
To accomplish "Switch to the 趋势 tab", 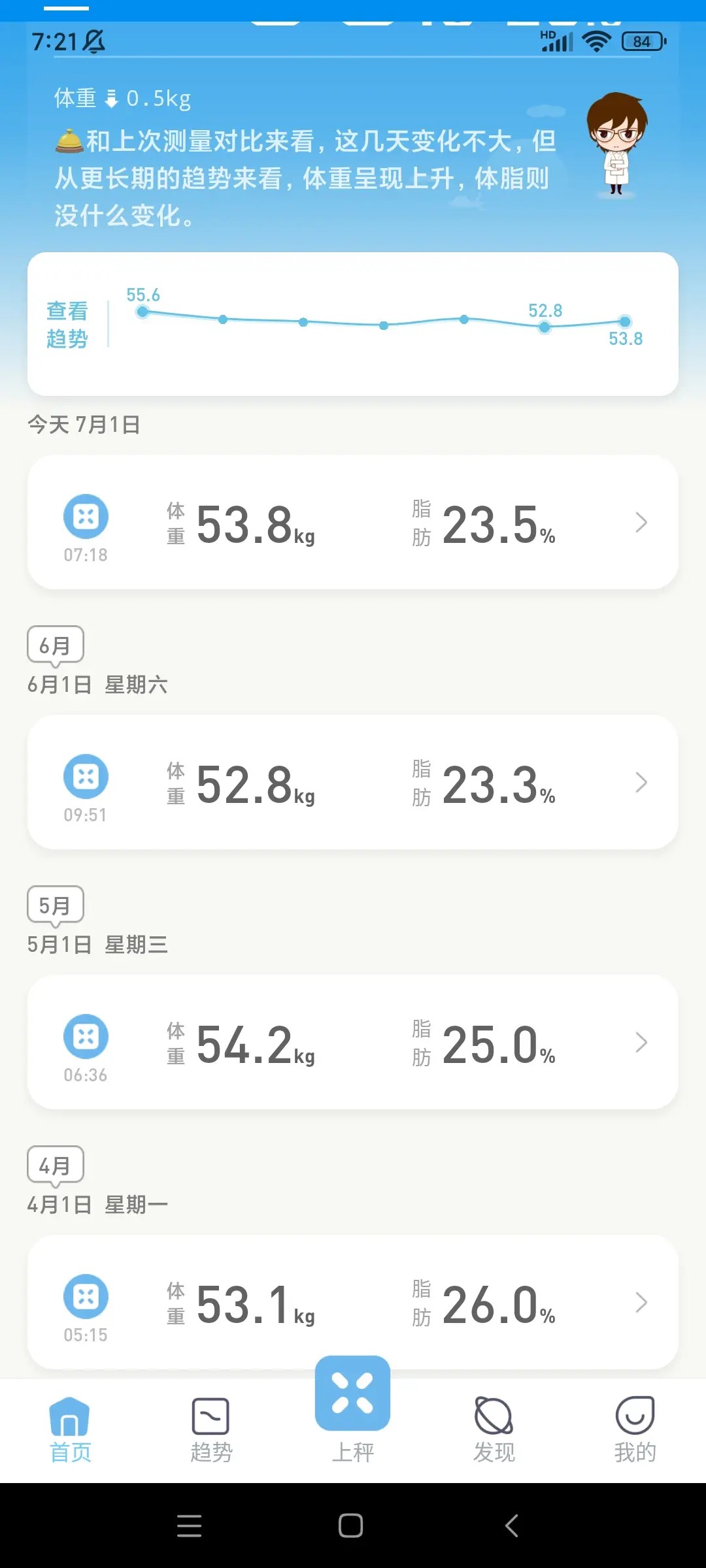I will (x=211, y=1429).
